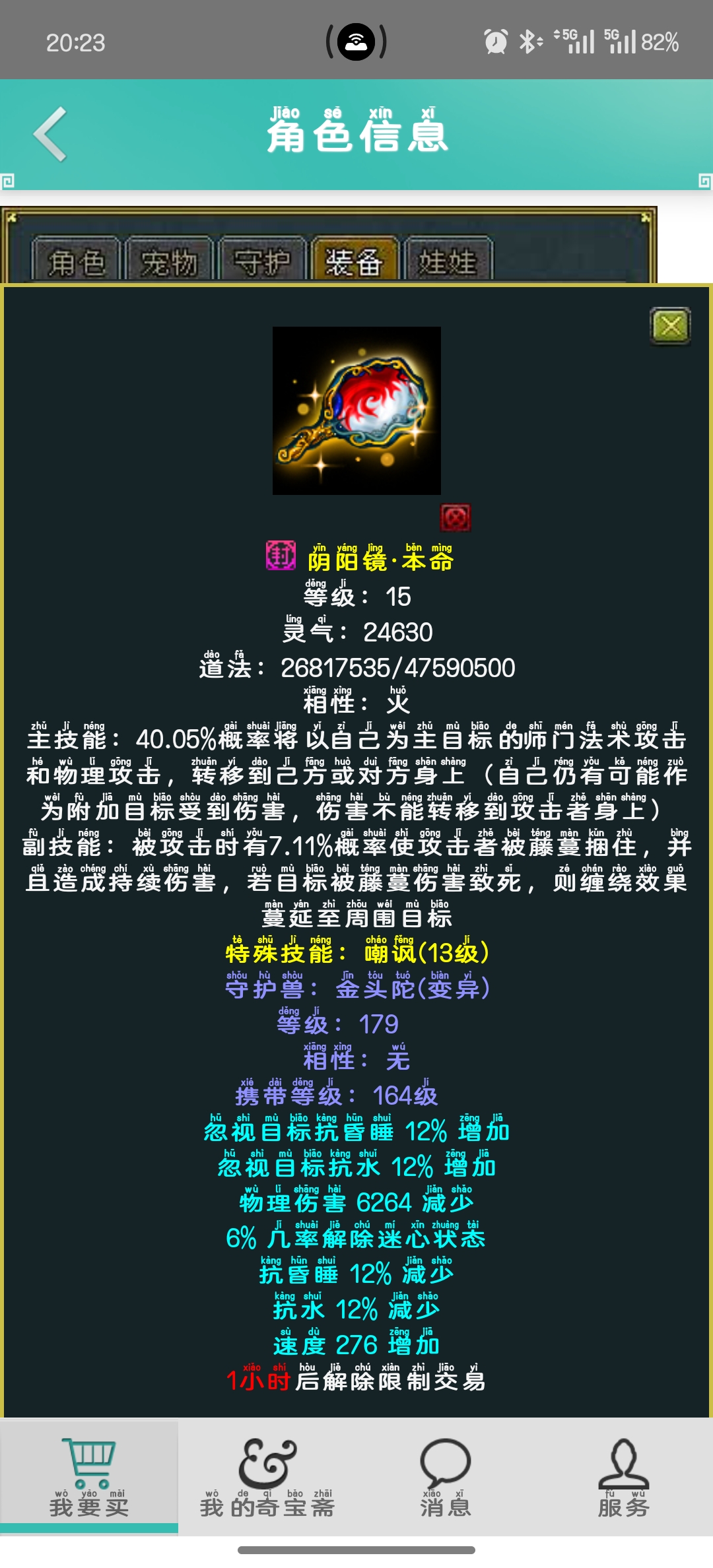Screen dimensions: 713x1568
Task: Open the 消息 tab
Action: coord(446,1477)
